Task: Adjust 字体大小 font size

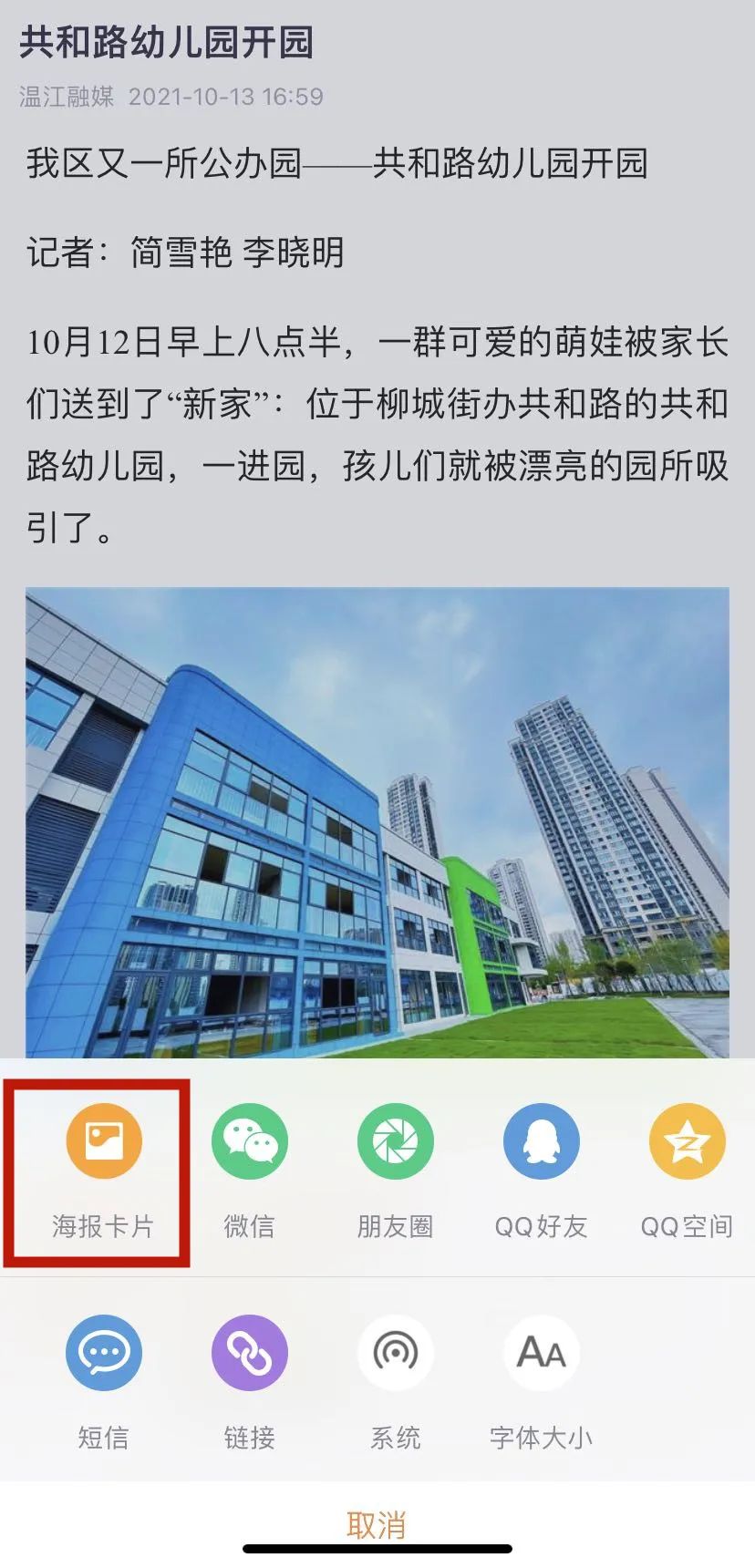Action: [541, 1353]
